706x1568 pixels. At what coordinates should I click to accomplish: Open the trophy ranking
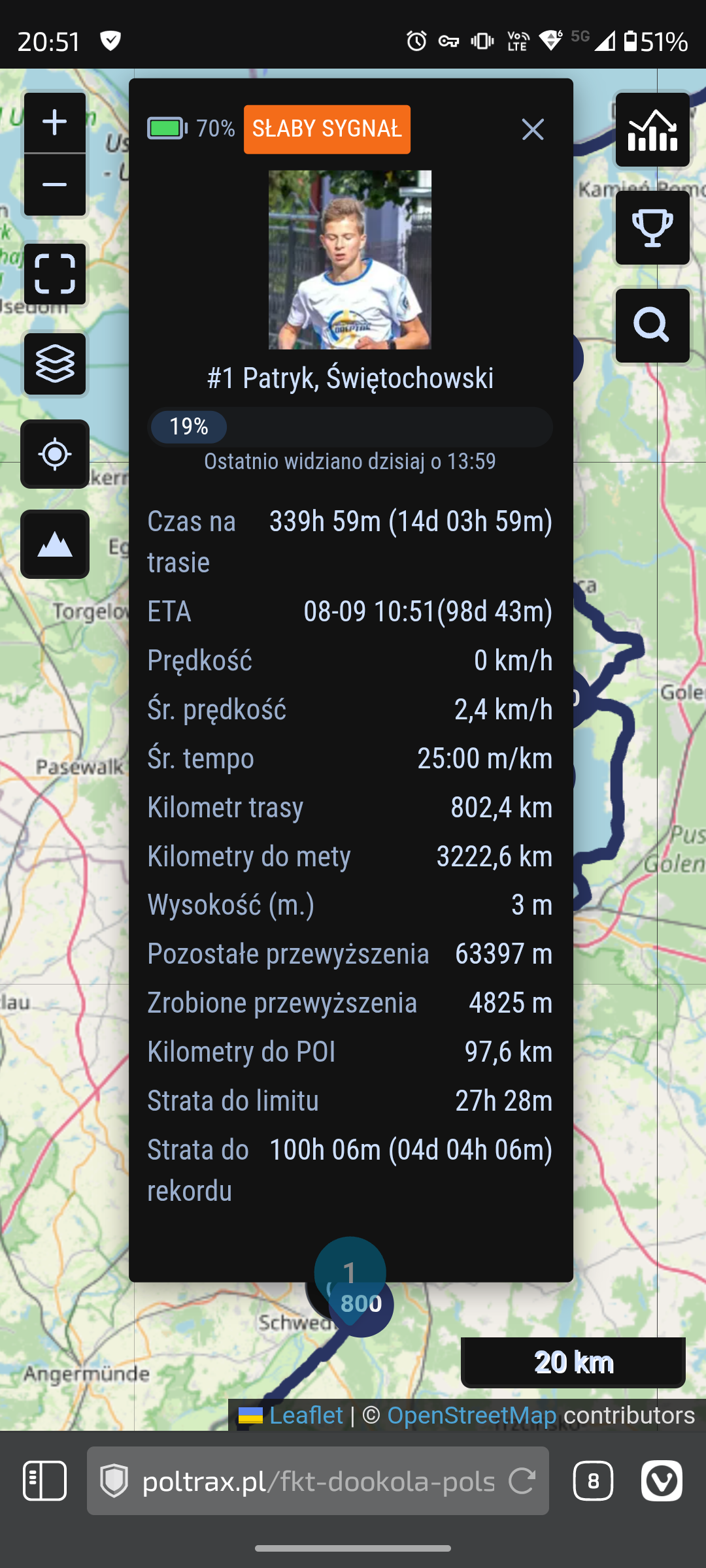[x=652, y=228]
